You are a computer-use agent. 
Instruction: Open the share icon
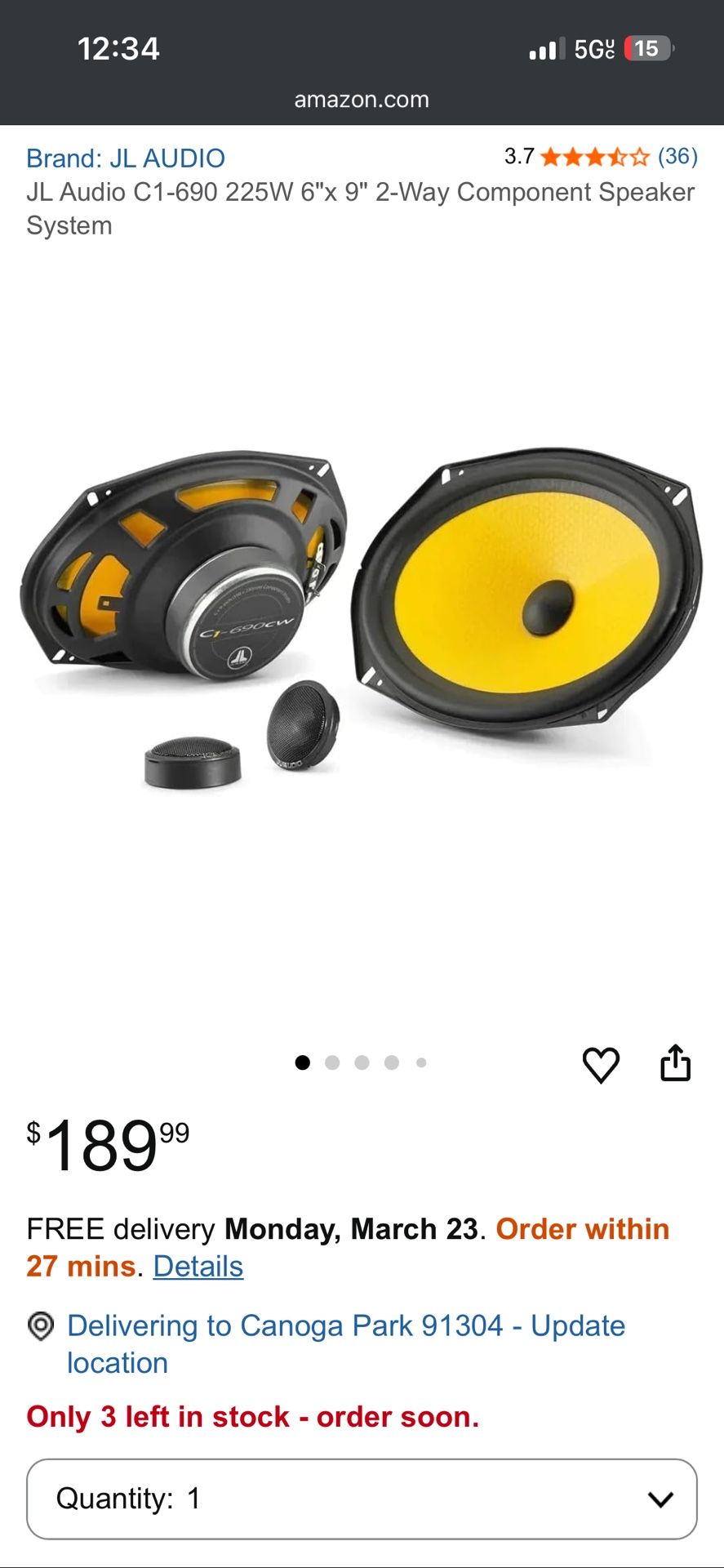coord(676,1061)
